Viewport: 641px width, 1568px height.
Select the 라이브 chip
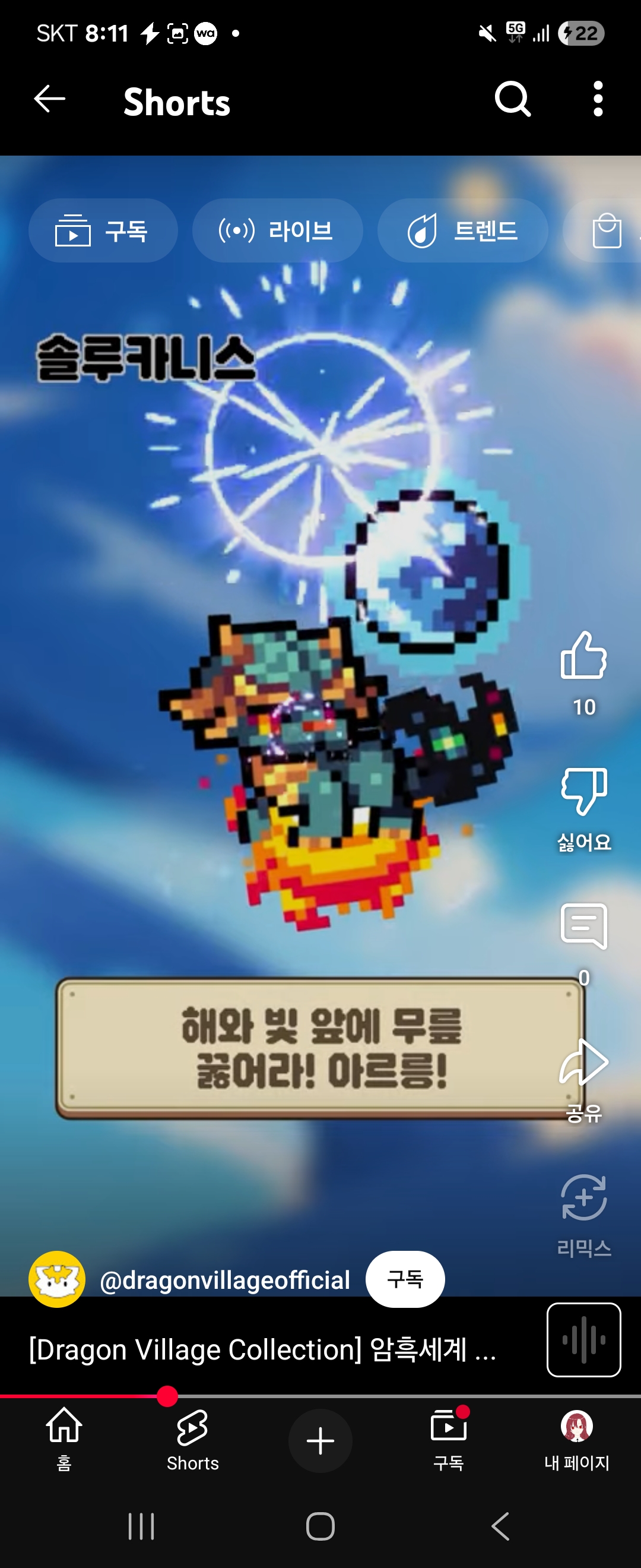point(277,230)
